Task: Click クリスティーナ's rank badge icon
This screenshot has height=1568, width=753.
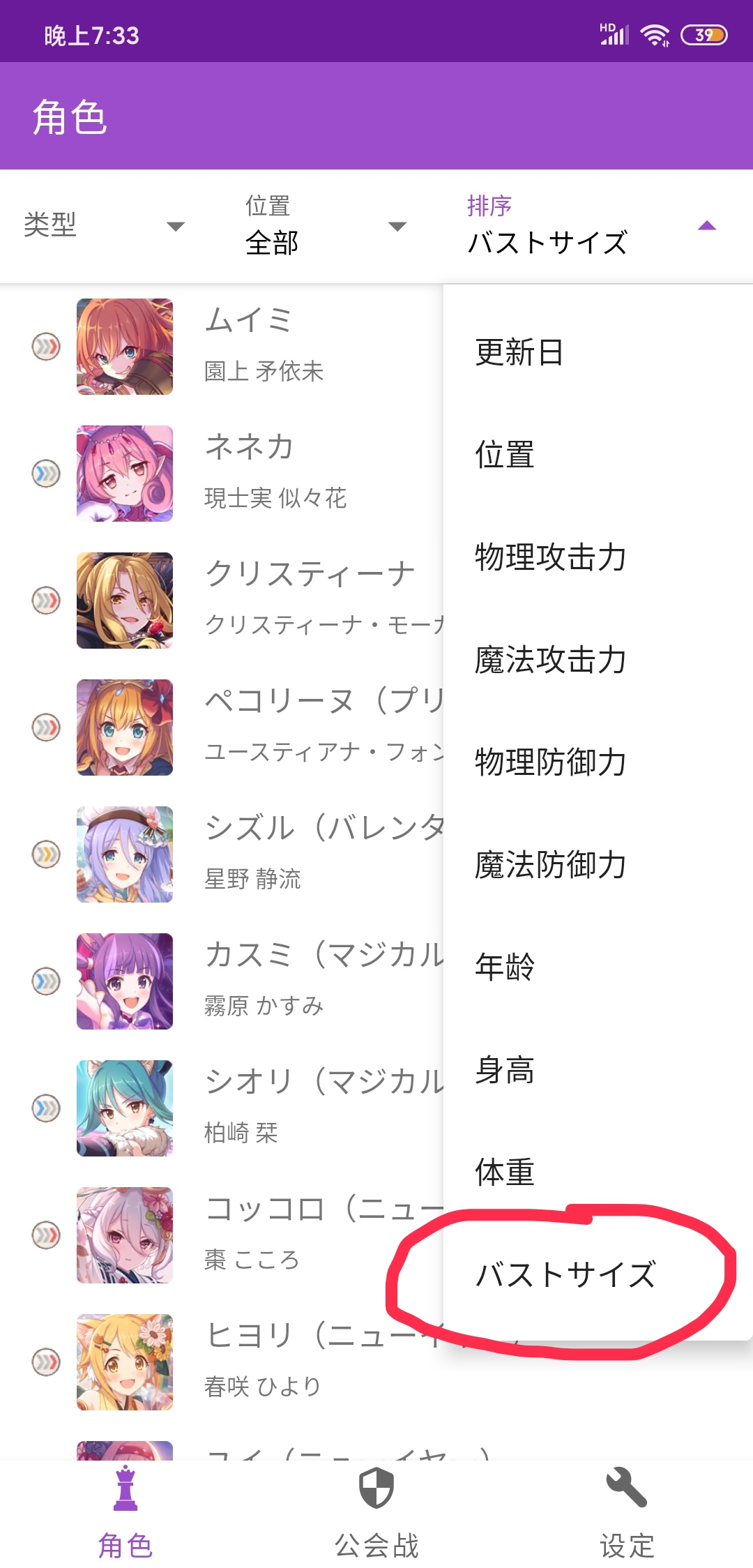Action: pyautogui.click(x=45, y=600)
